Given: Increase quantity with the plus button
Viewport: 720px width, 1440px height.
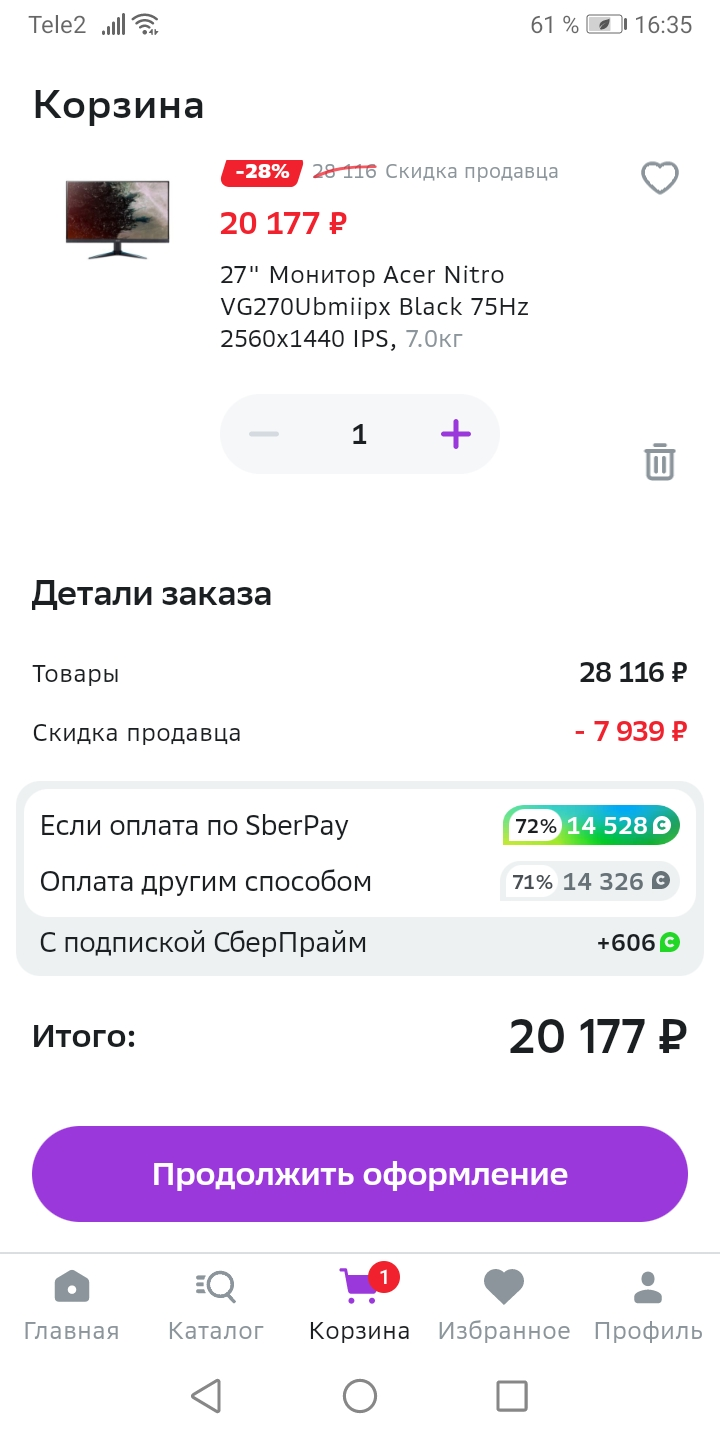Looking at the screenshot, I should coord(455,434).
